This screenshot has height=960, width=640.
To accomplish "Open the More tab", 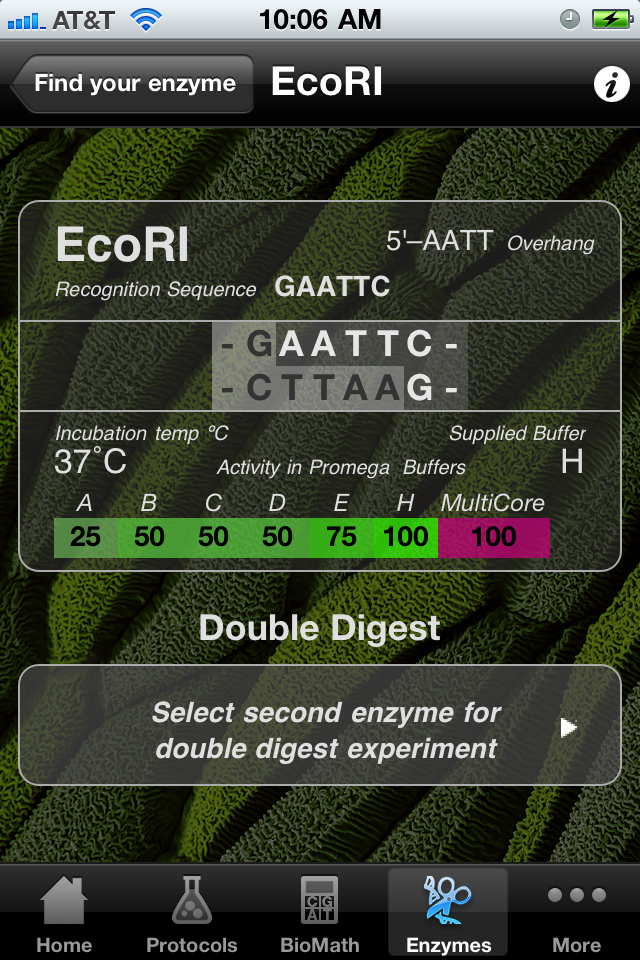I will 576,912.
